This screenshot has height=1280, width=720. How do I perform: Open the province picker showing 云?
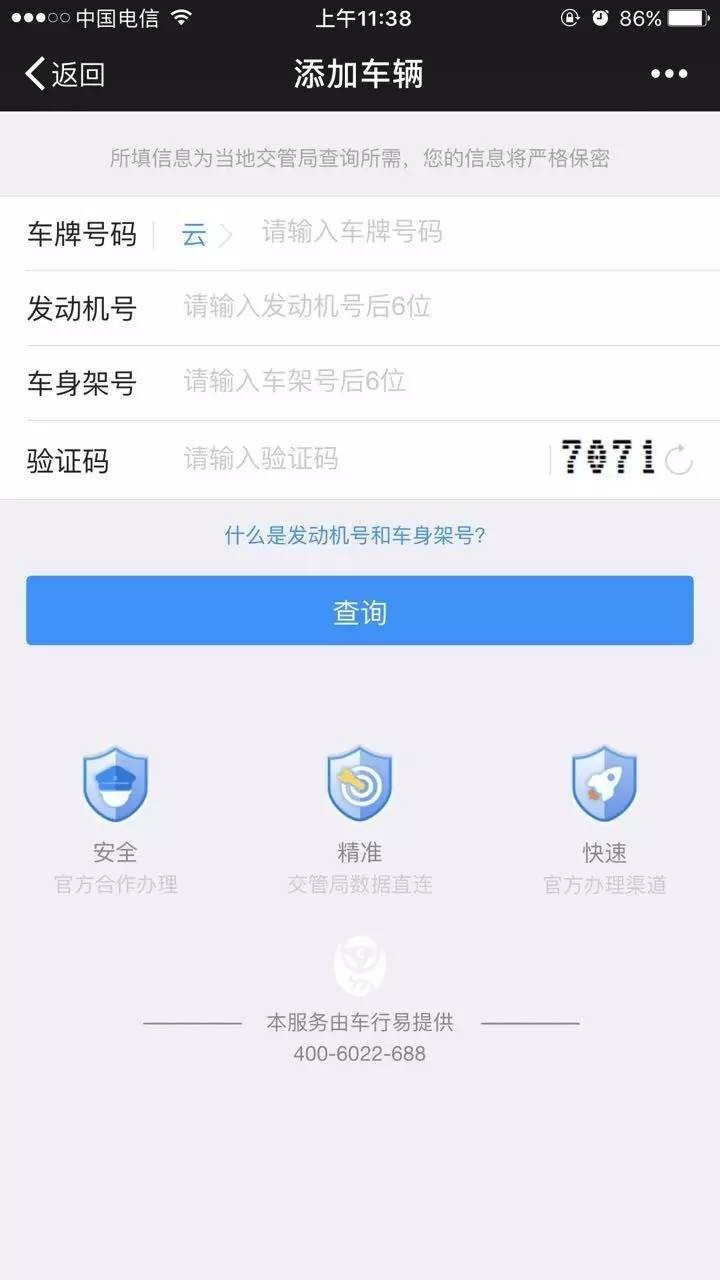pos(205,235)
